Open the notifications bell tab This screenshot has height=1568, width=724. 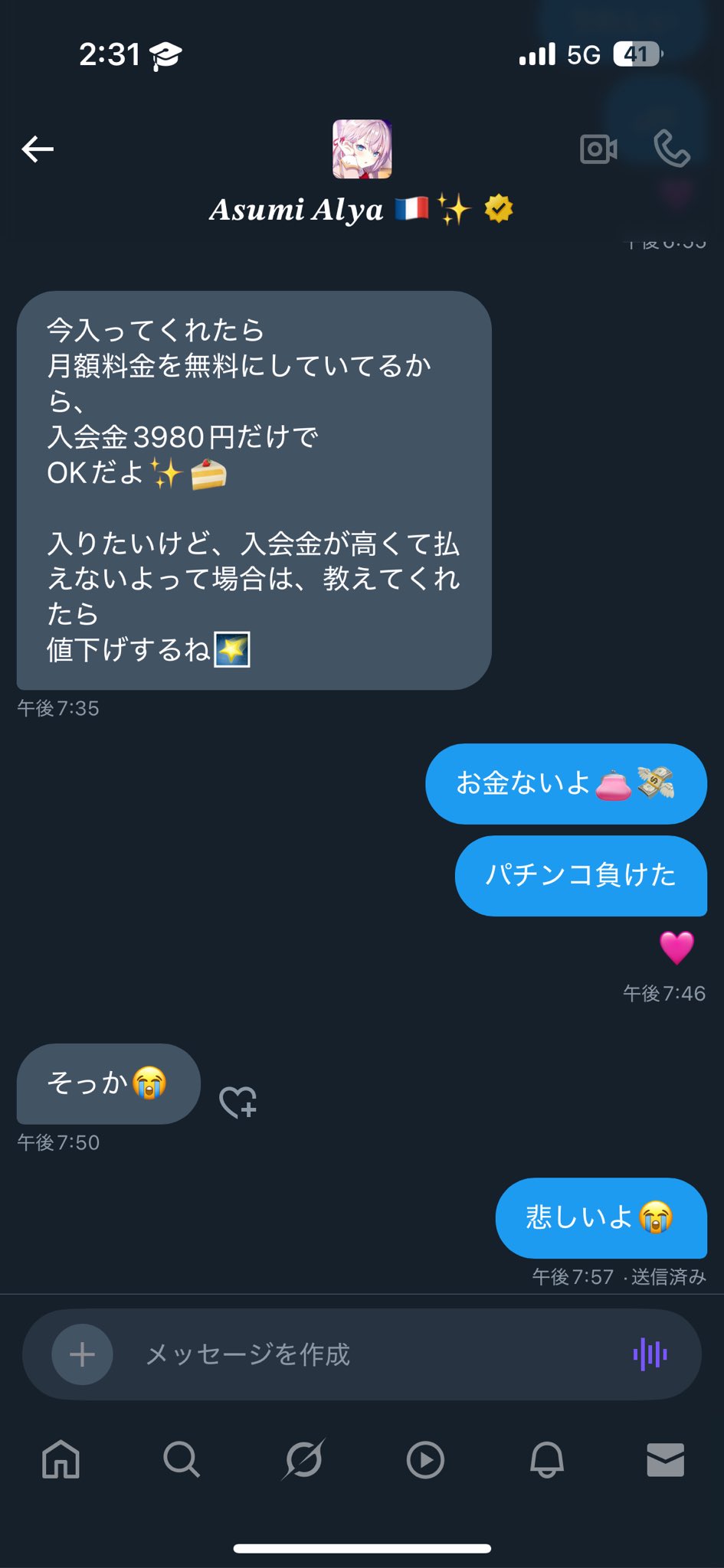point(546,1459)
